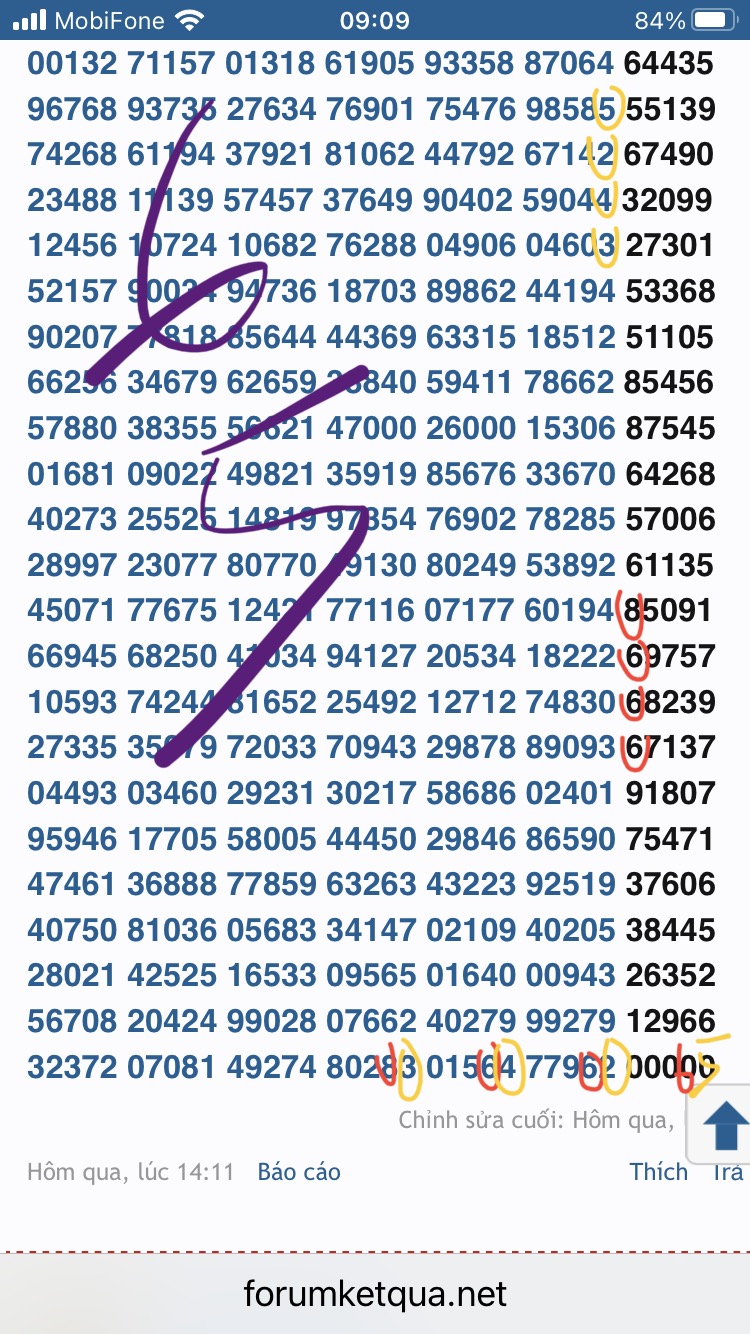Expand the forumketqua.net address bar
The height and width of the screenshot is (1334, 750).
(x=375, y=1295)
